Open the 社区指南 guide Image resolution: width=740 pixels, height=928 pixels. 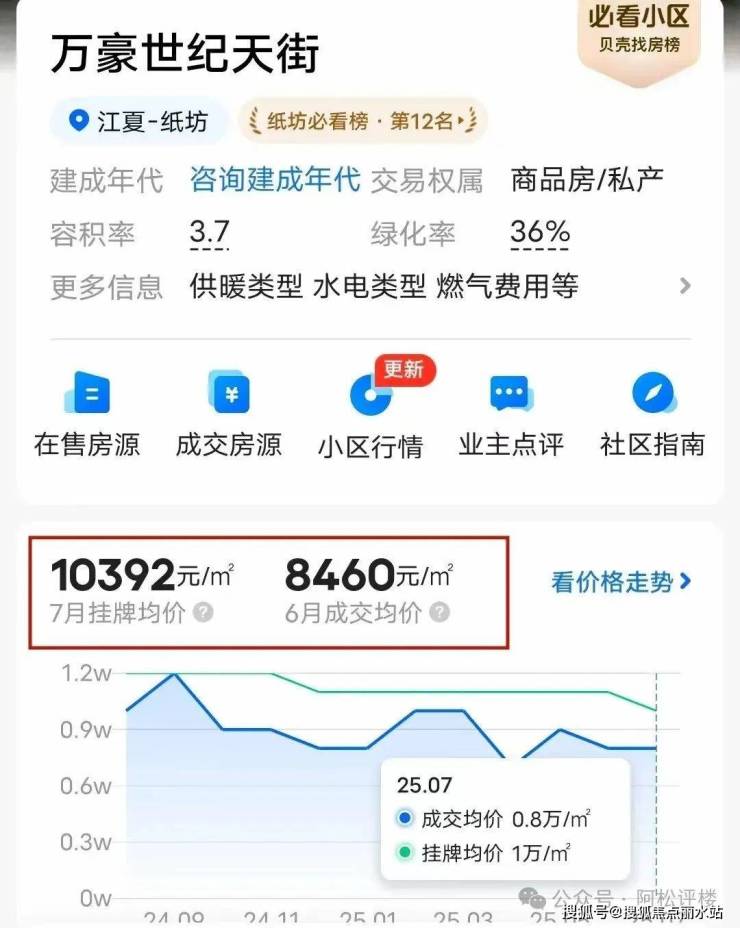click(653, 413)
